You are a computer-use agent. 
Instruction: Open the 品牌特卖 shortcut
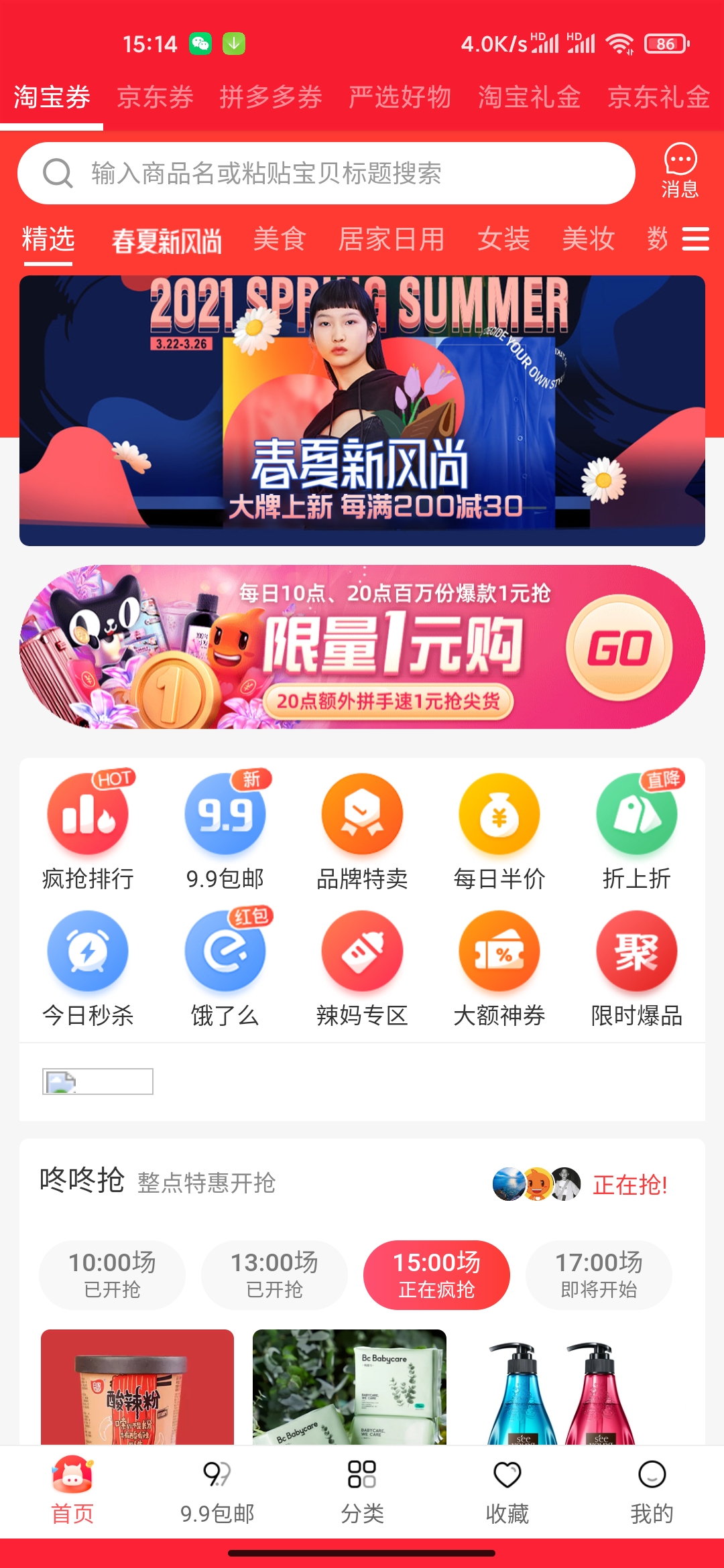[362, 832]
